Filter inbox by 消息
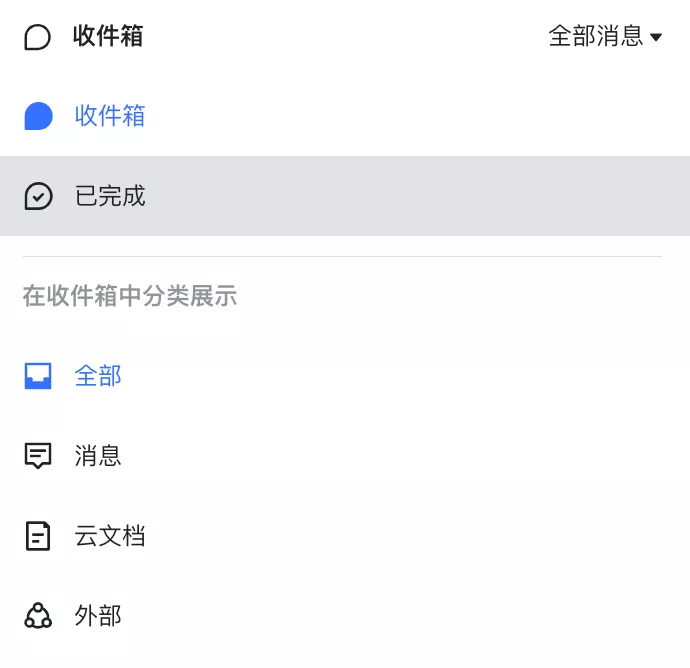690x668 pixels. click(97, 456)
